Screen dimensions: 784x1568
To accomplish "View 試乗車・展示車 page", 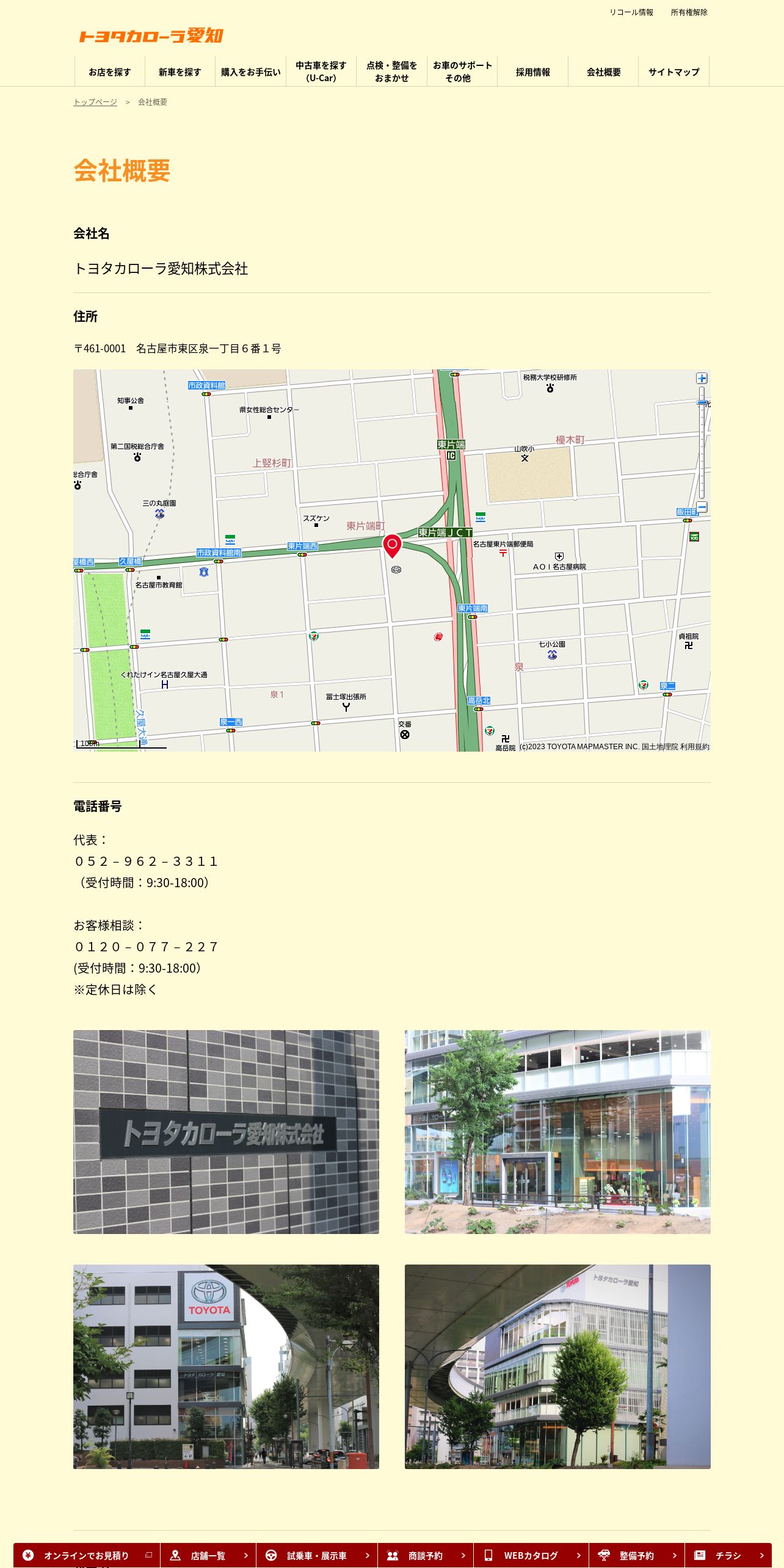I will pos(317,1555).
